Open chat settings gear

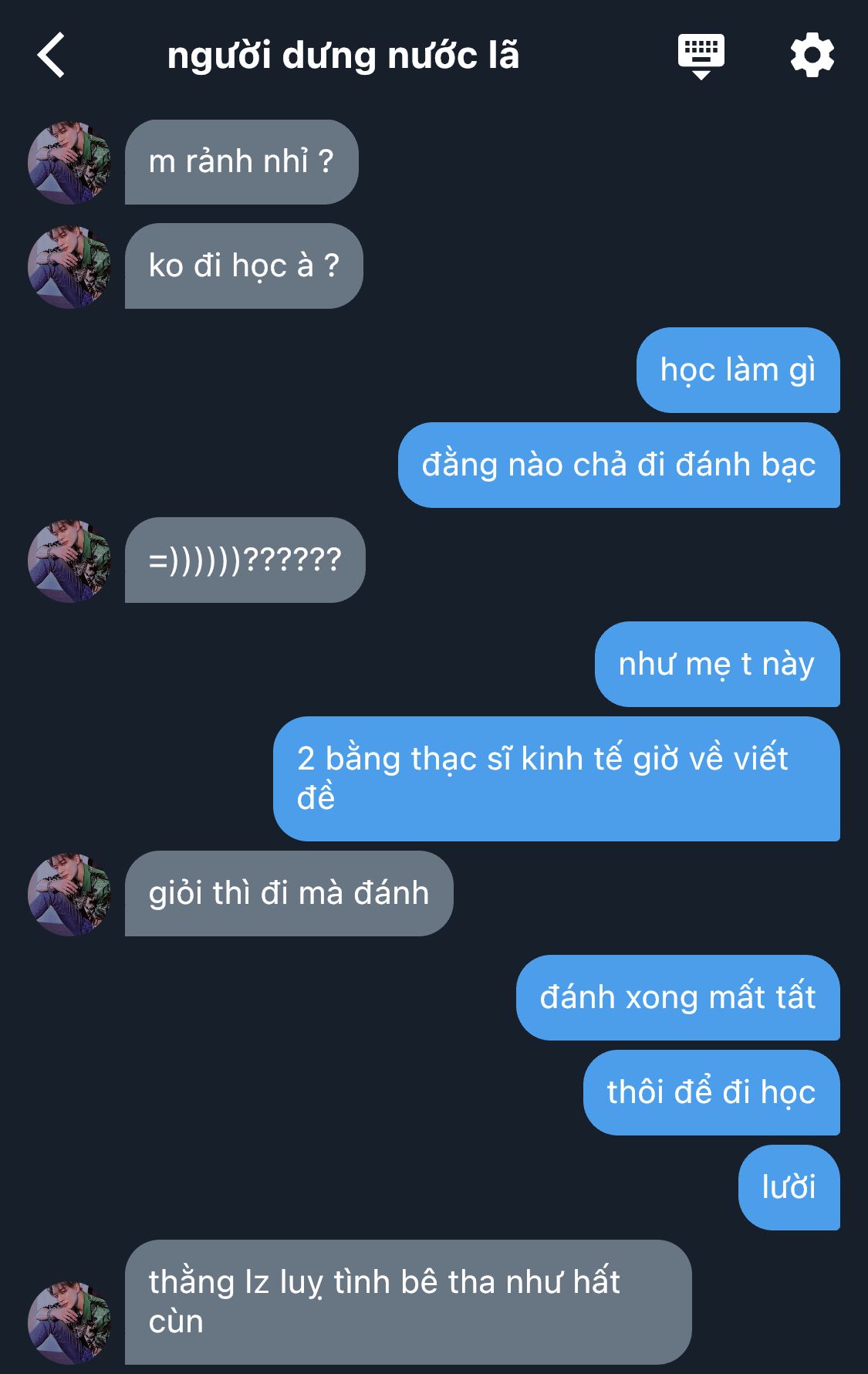click(x=812, y=56)
